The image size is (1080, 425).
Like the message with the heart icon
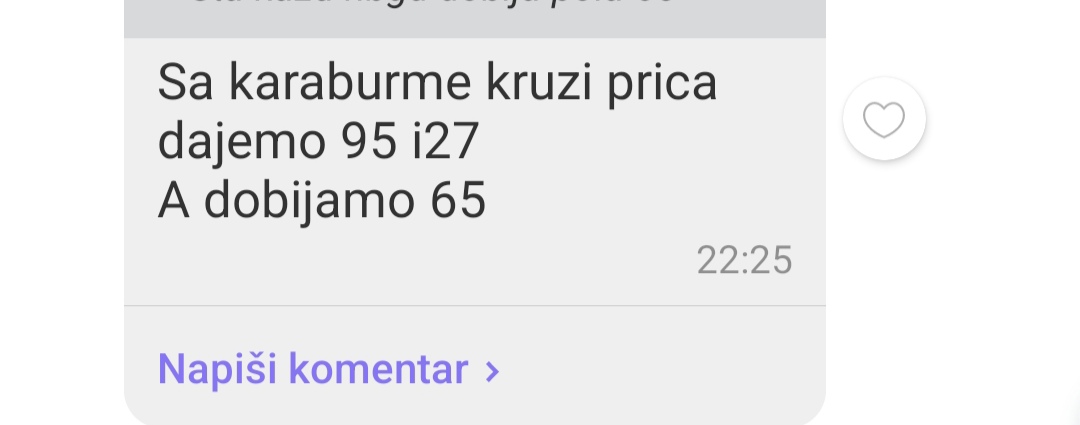pos(884,120)
